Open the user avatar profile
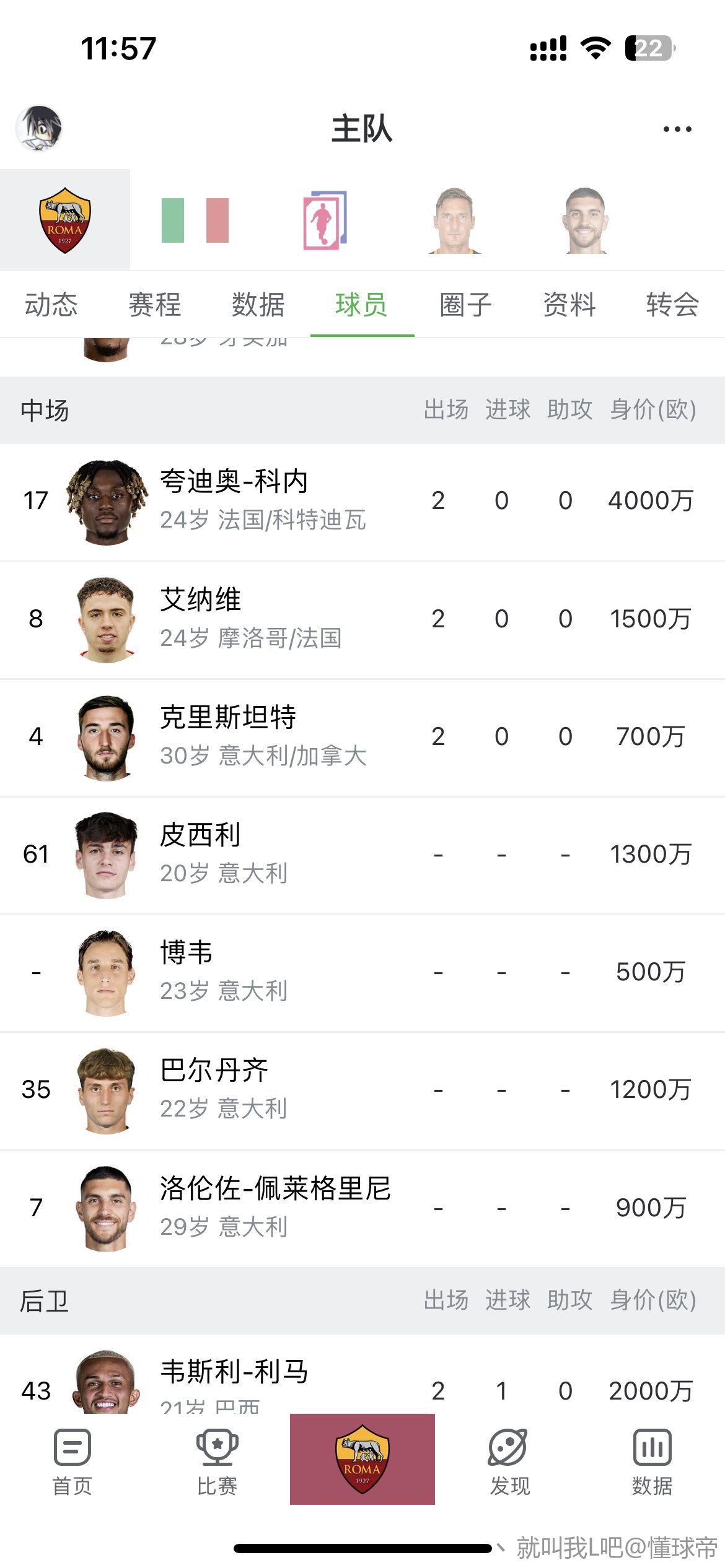Viewport: 725px width, 1568px height. pyautogui.click(x=38, y=128)
